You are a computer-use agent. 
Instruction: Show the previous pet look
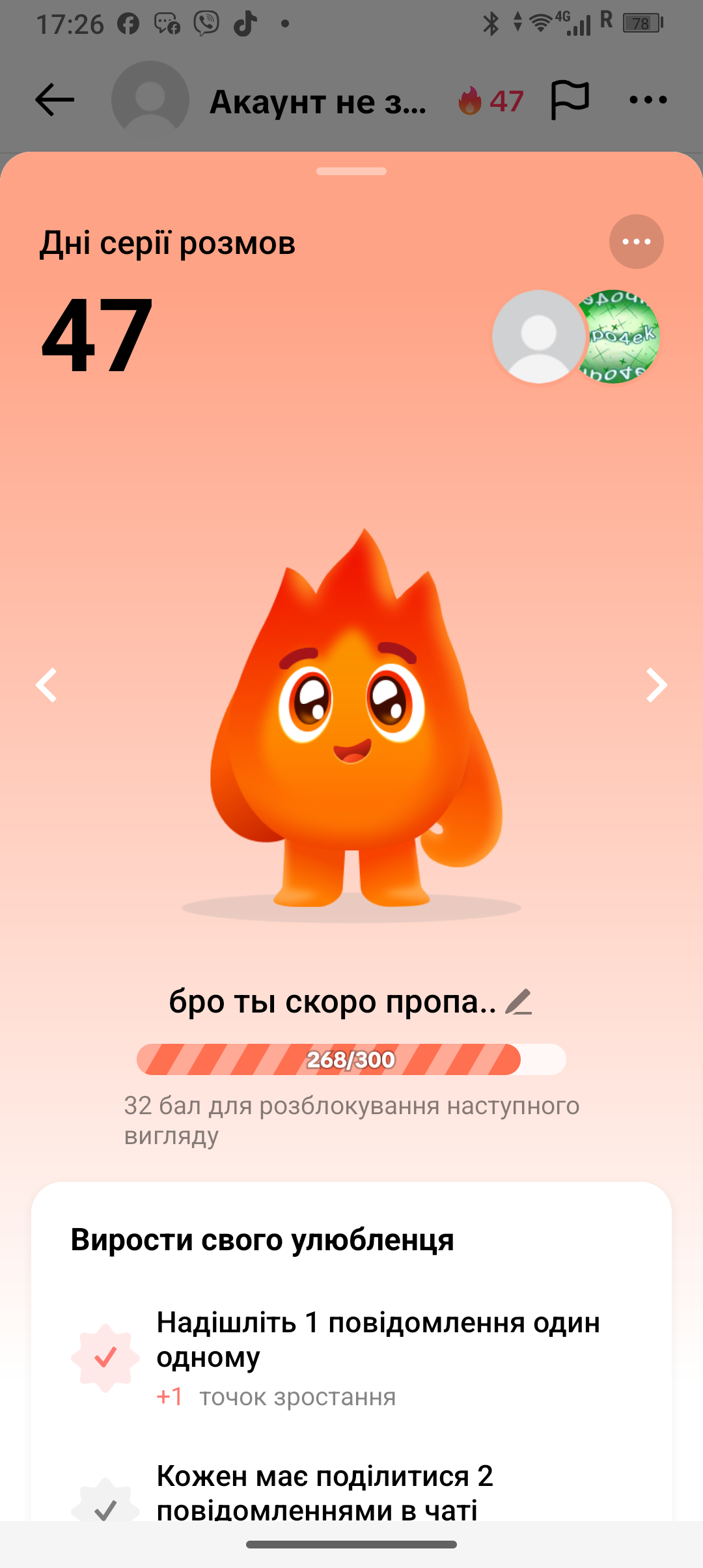[x=47, y=685]
